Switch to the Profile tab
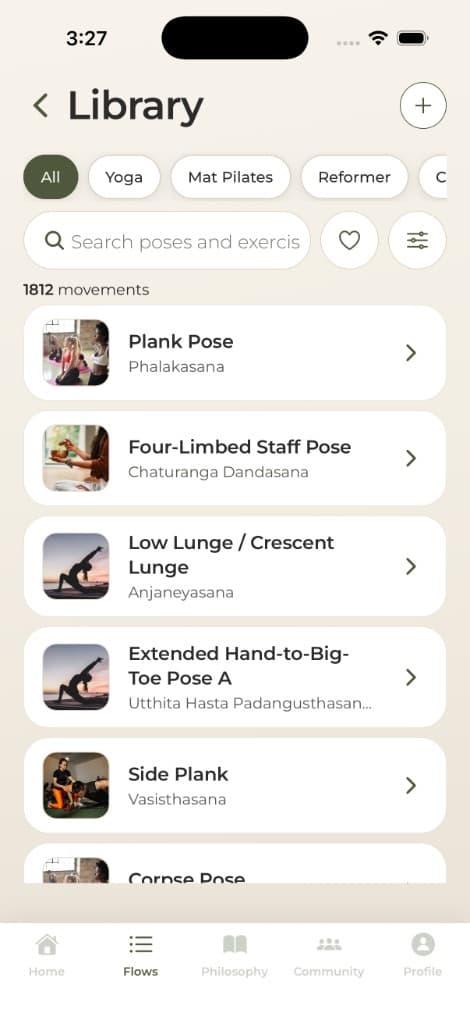The width and height of the screenshot is (470, 1024). click(x=422, y=955)
